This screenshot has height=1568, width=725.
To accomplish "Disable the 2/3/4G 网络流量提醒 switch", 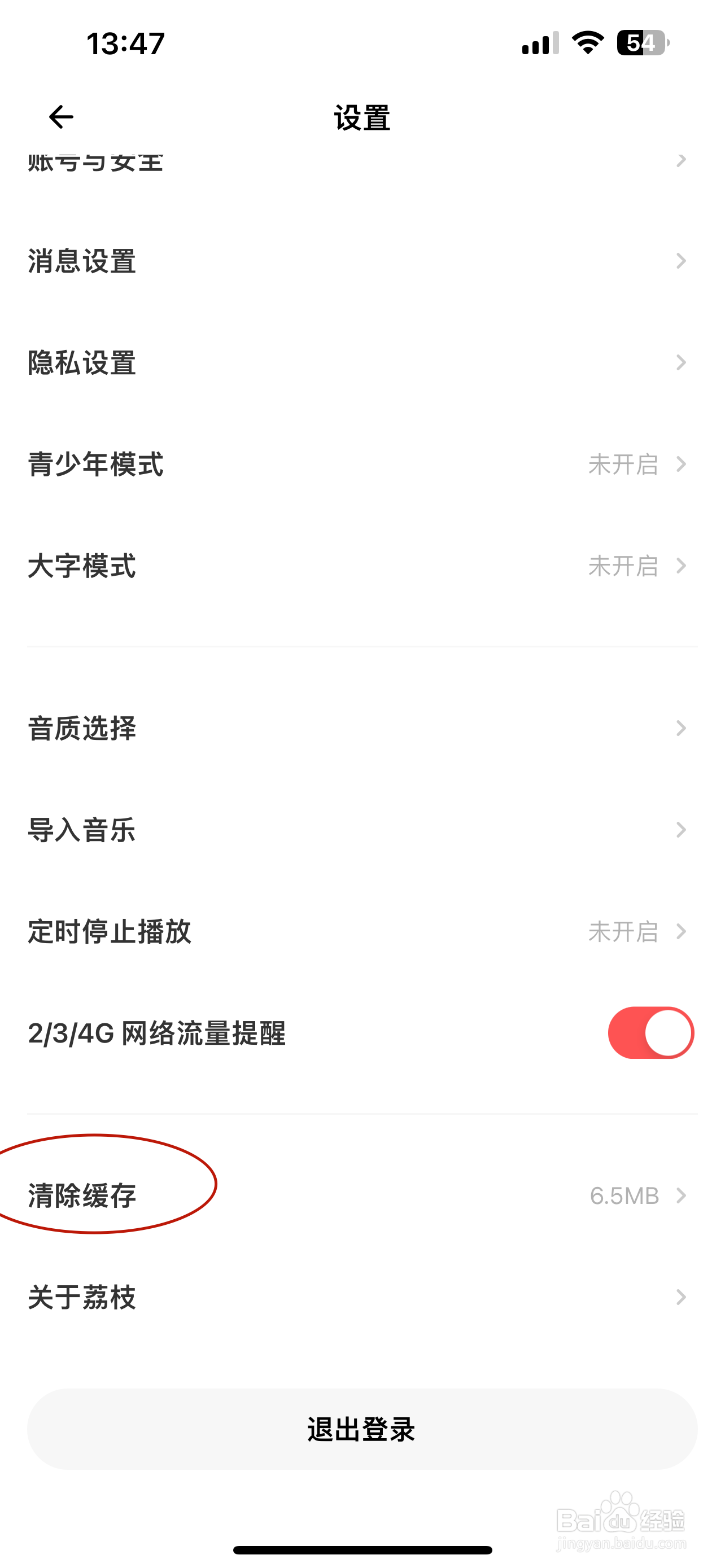I will [x=650, y=1033].
